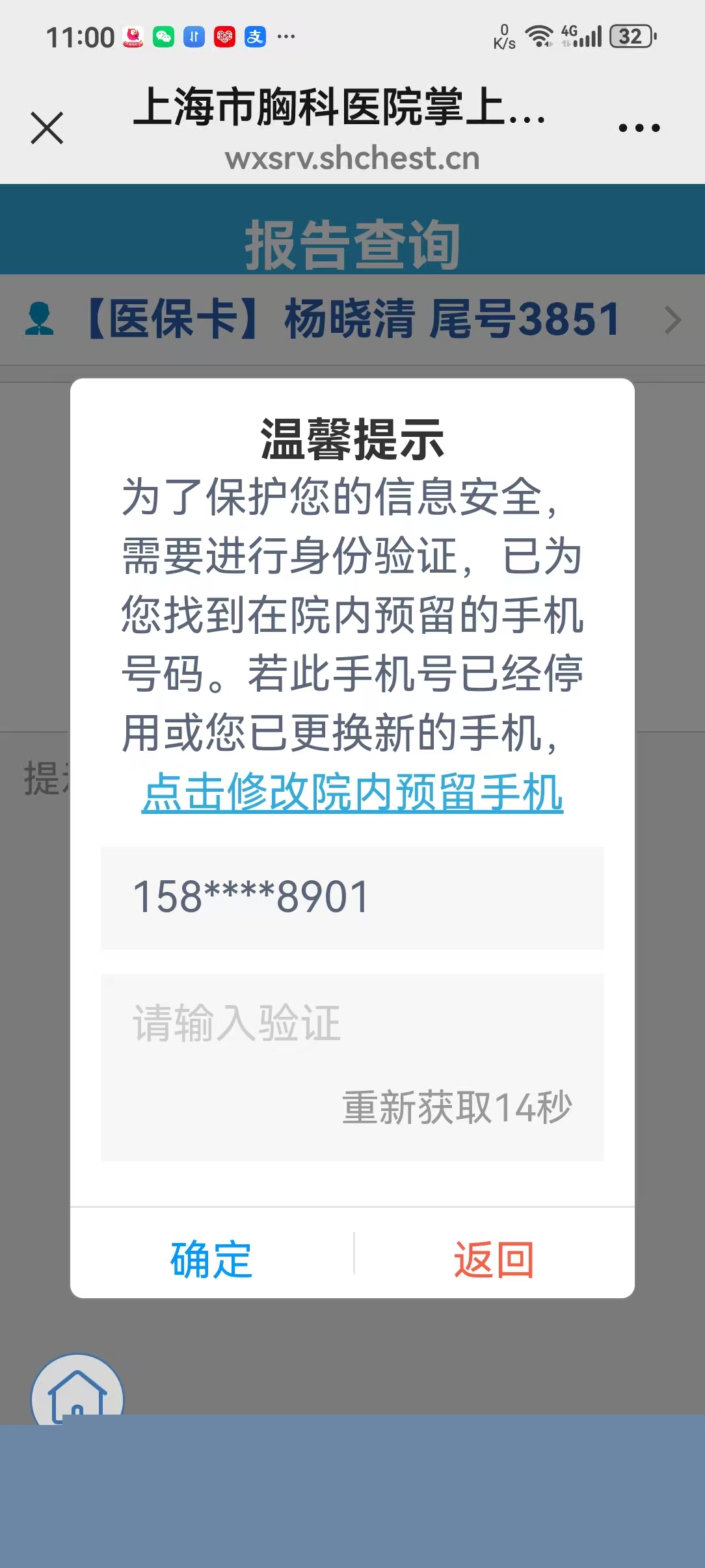
Task: Go back with the 返回 button
Action: (494, 1259)
